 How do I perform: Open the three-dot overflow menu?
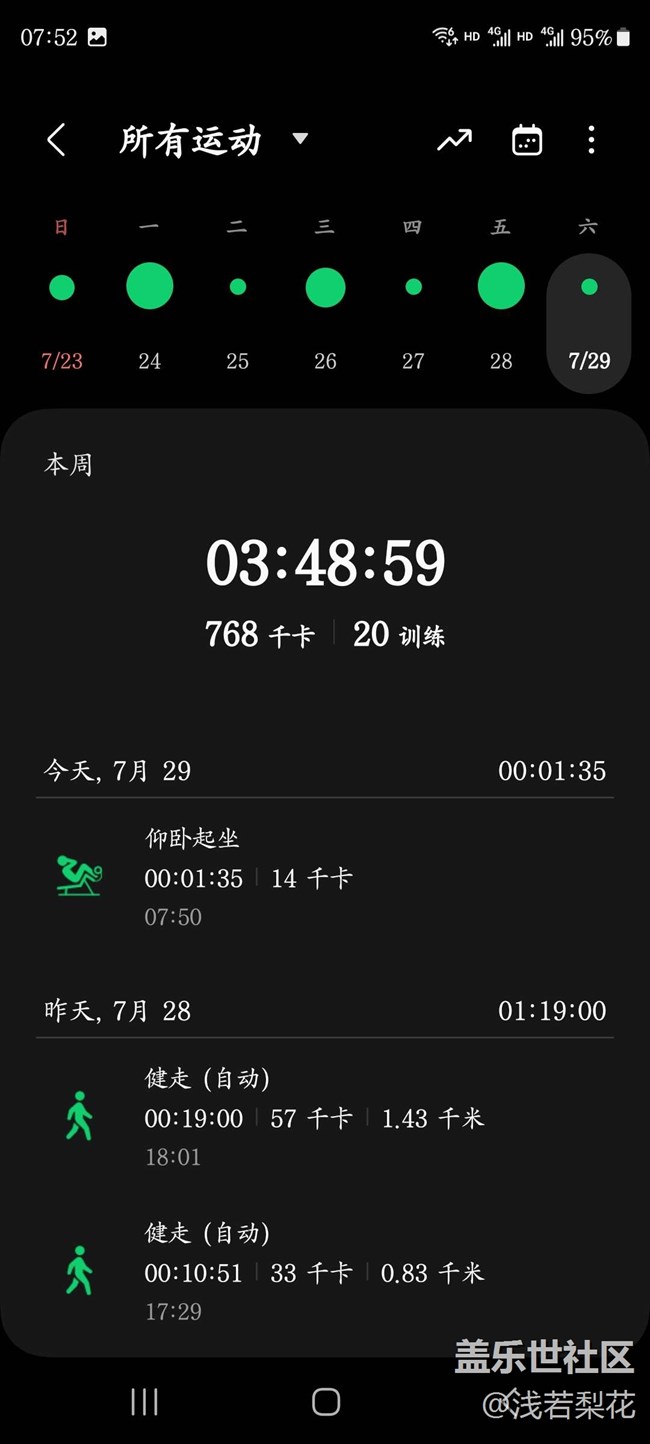tap(591, 140)
